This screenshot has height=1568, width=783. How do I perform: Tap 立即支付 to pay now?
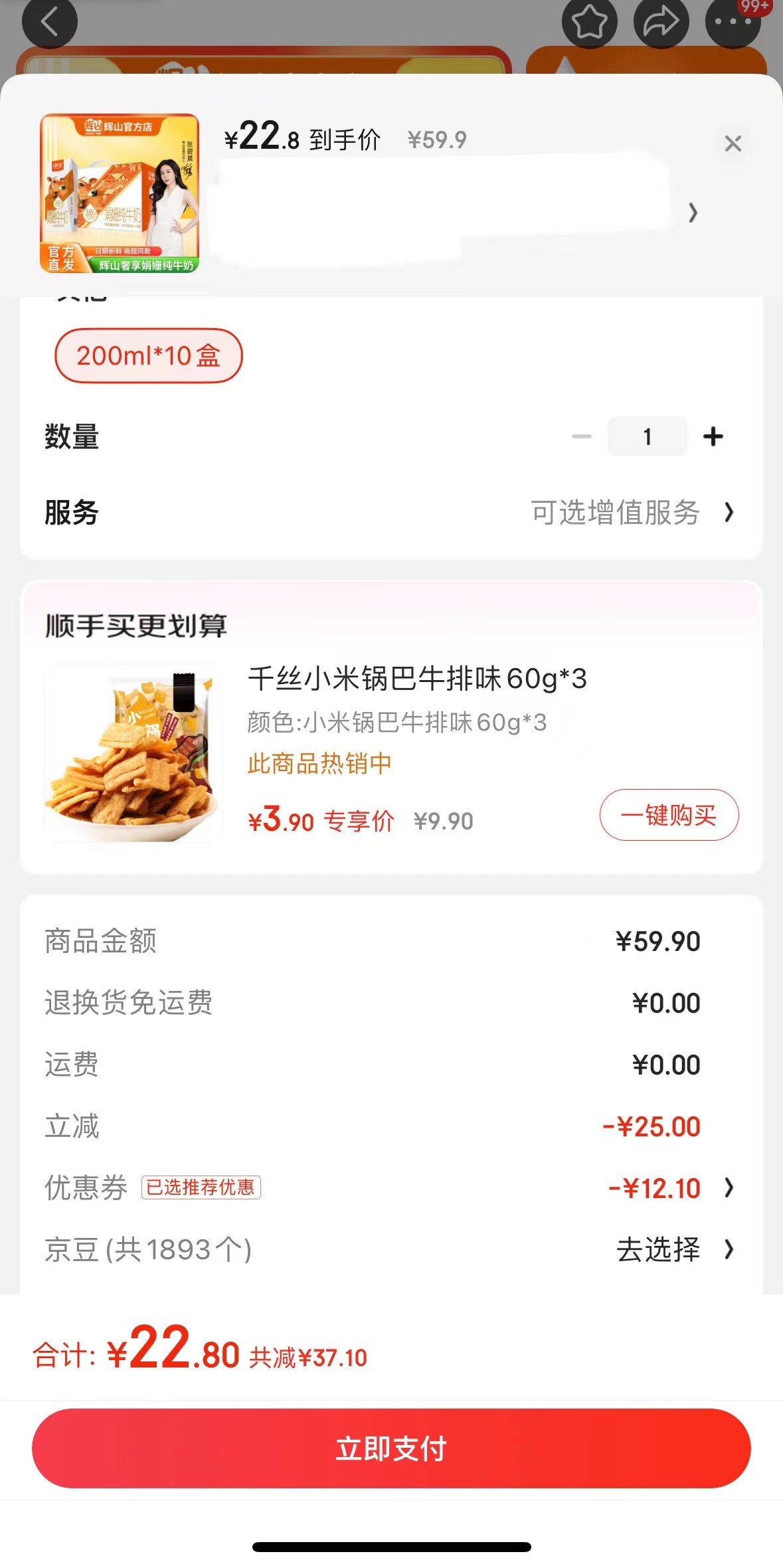click(391, 1449)
